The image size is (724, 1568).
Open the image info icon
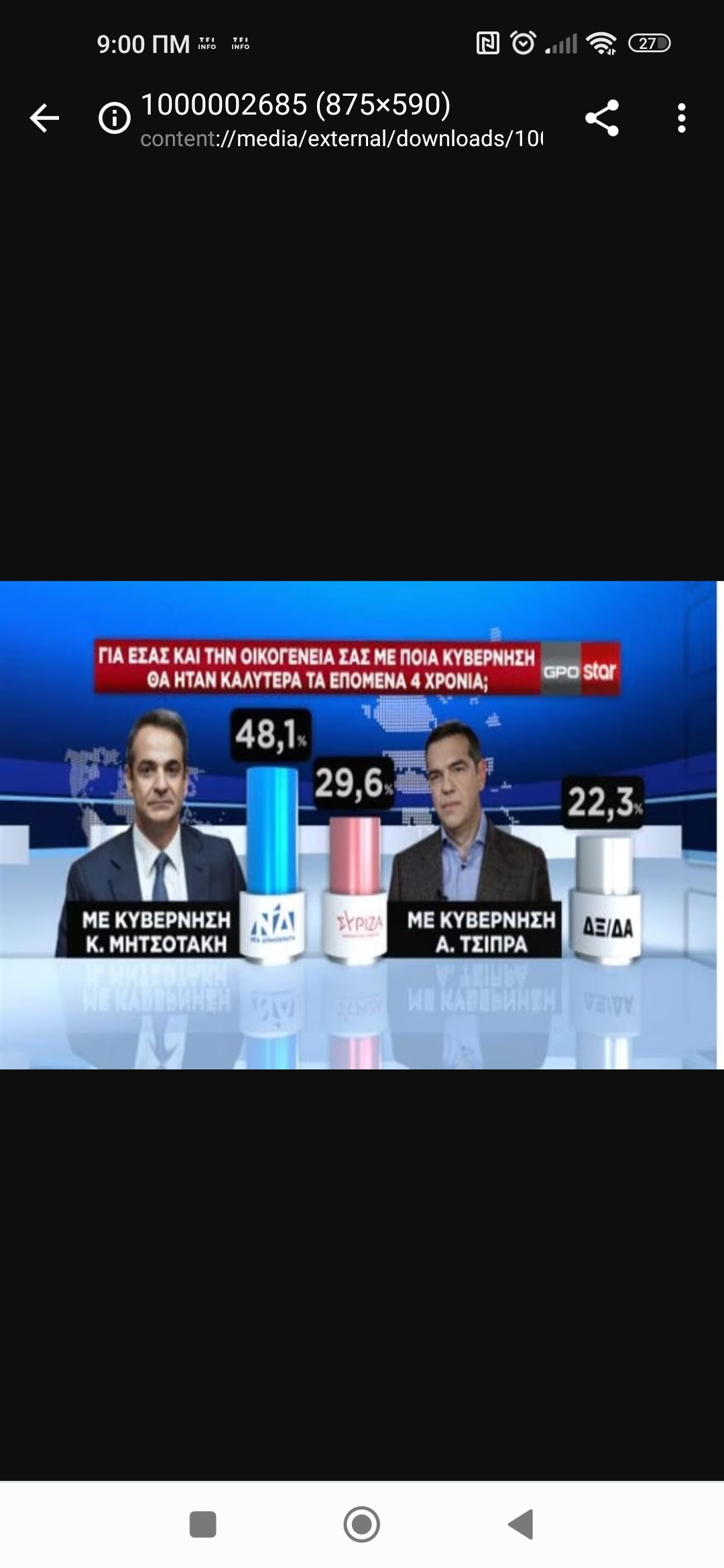coord(115,119)
